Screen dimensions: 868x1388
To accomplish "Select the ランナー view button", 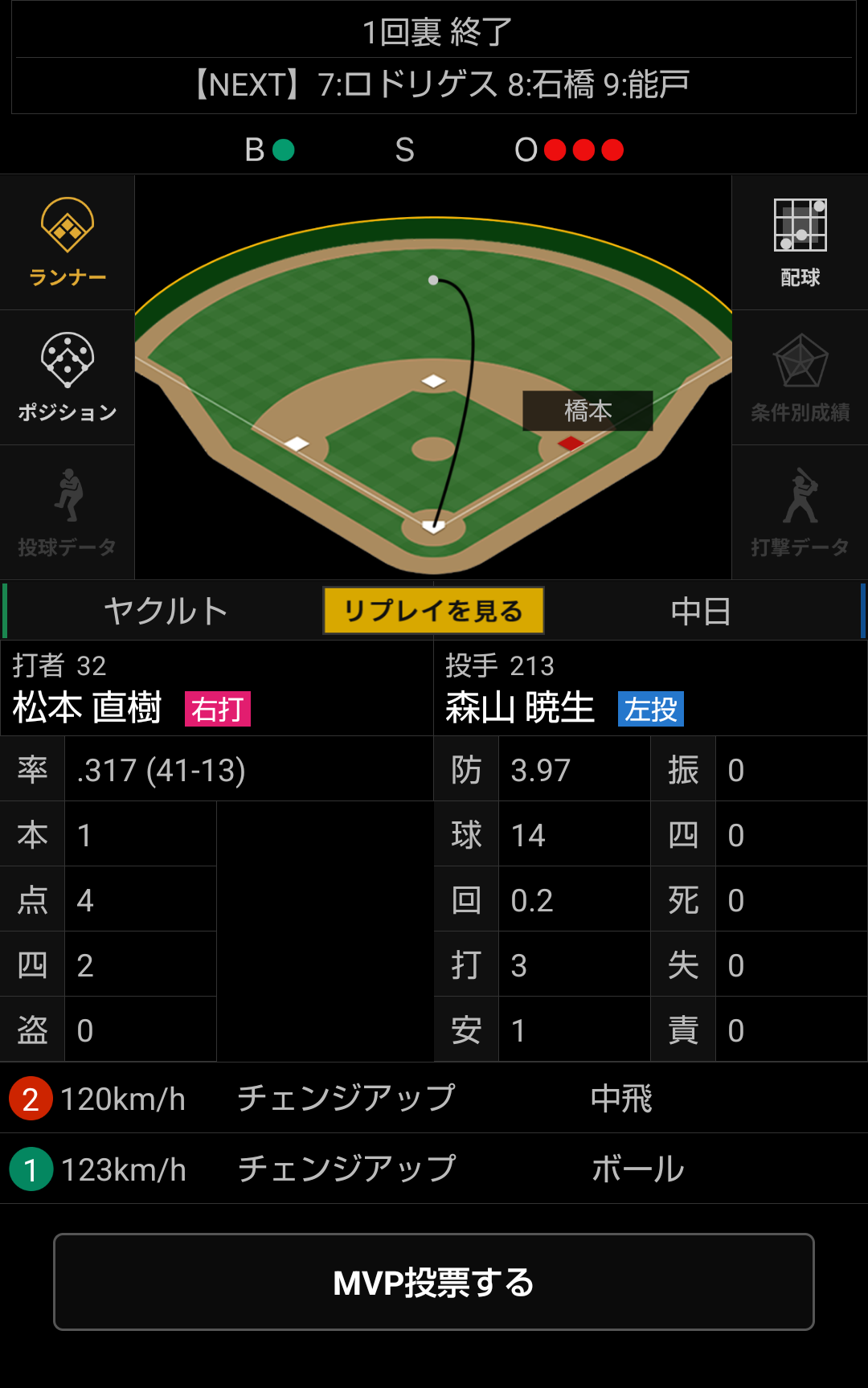I will [68, 243].
